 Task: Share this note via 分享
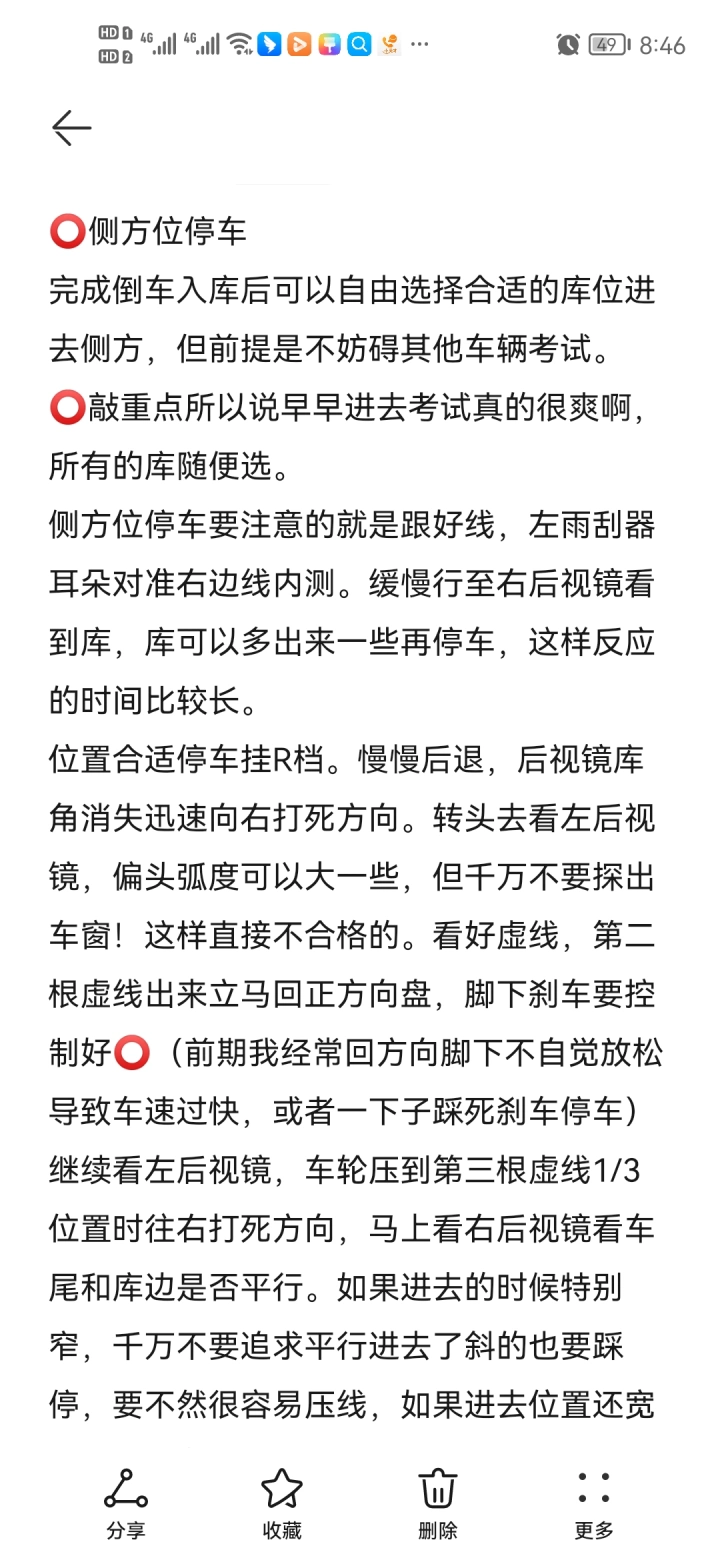[x=126, y=1503]
